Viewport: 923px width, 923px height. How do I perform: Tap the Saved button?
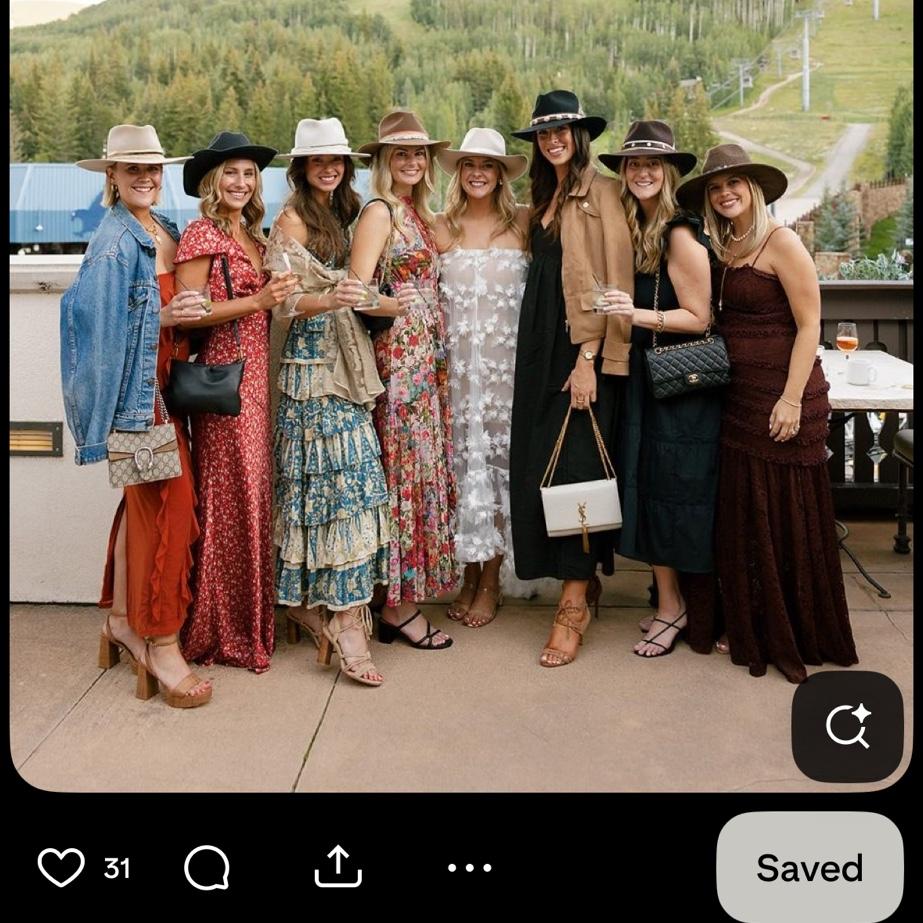(x=809, y=867)
